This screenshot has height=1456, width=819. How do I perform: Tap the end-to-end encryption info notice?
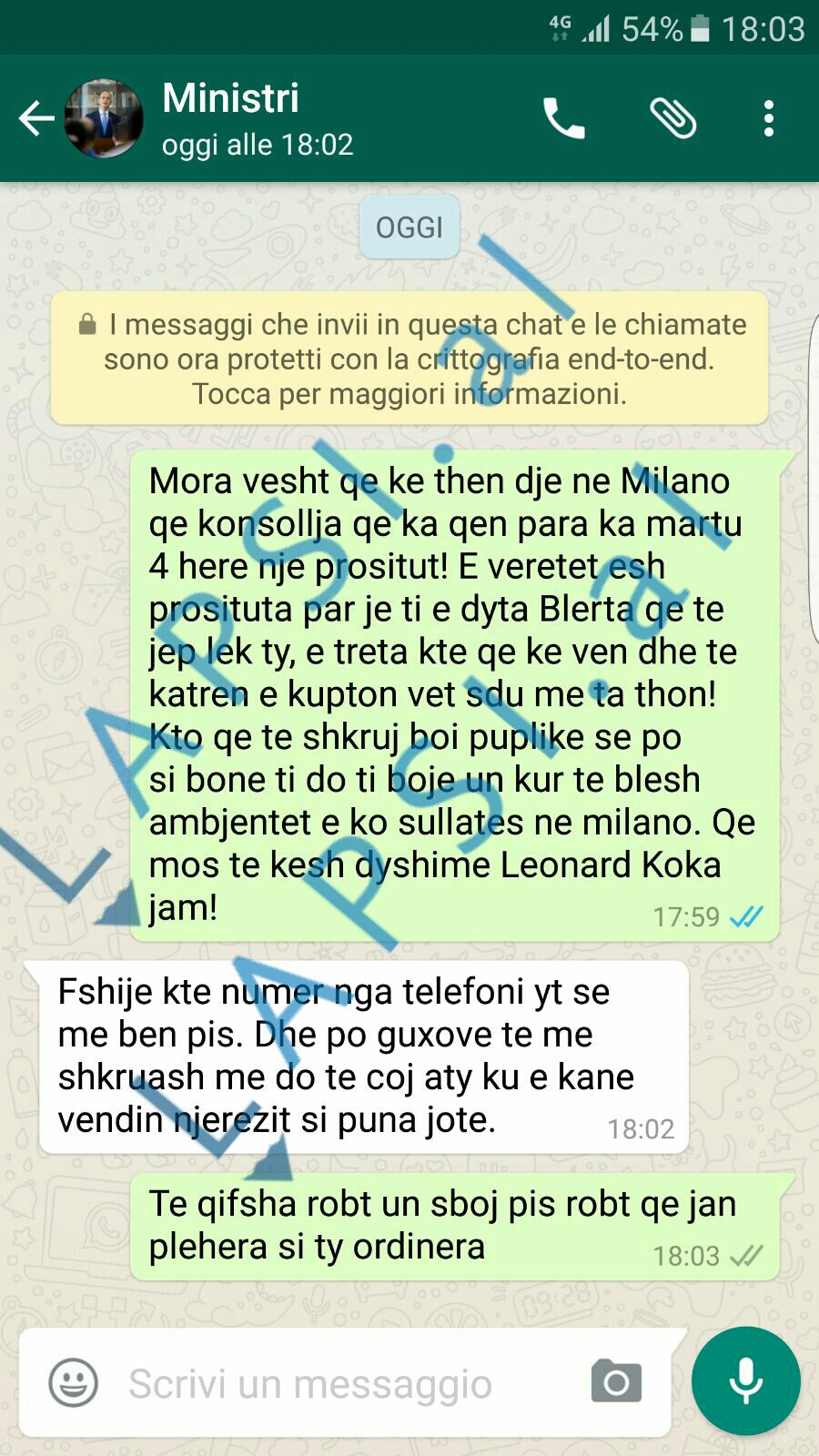point(409,359)
